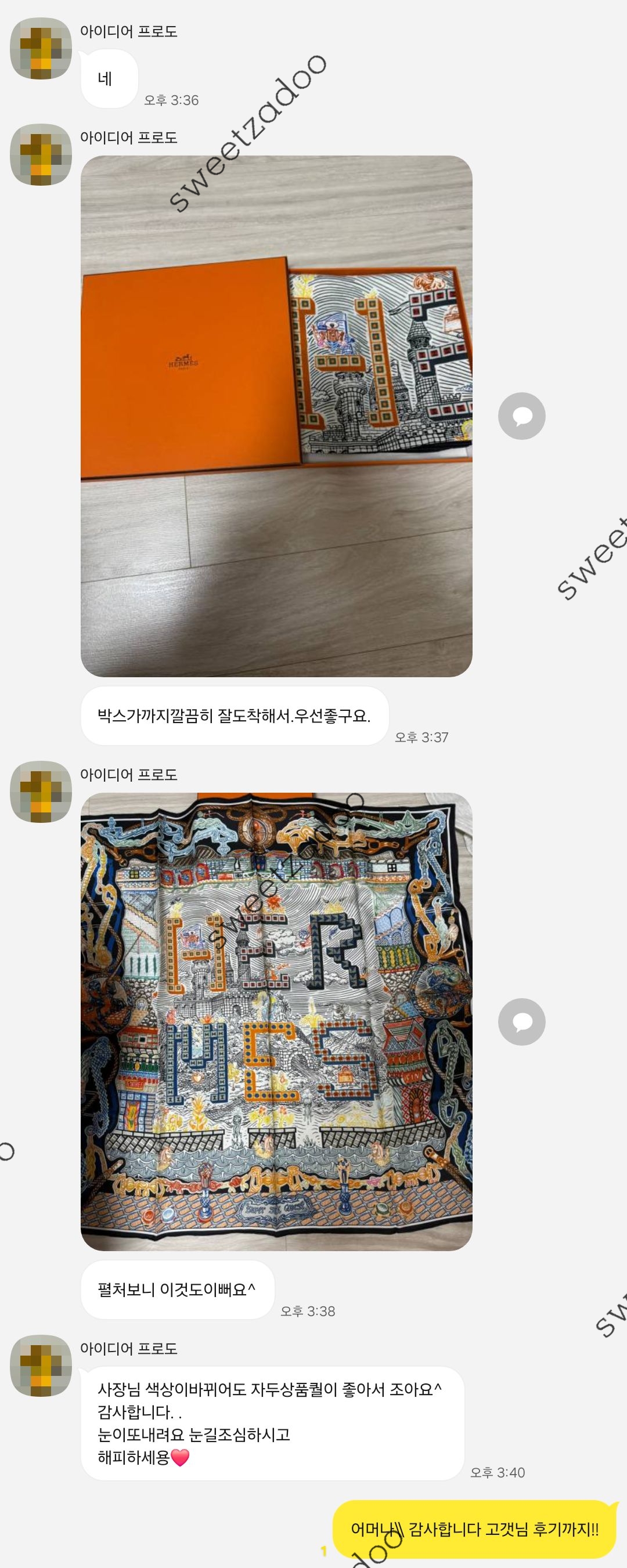Open the unfolded scarf photo
This screenshot has height=1568, width=627.
pyautogui.click(x=276, y=1021)
